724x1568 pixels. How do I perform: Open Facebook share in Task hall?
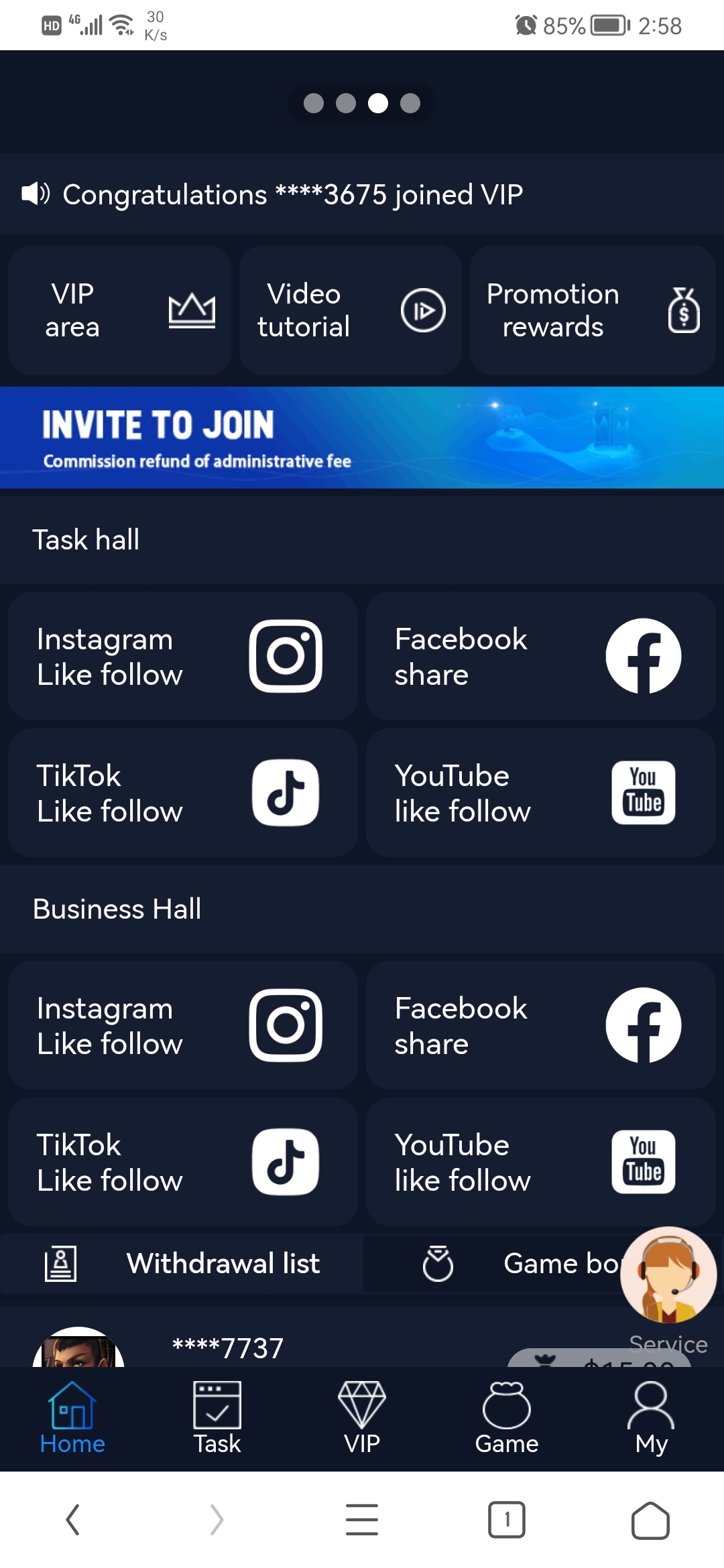[540, 656]
